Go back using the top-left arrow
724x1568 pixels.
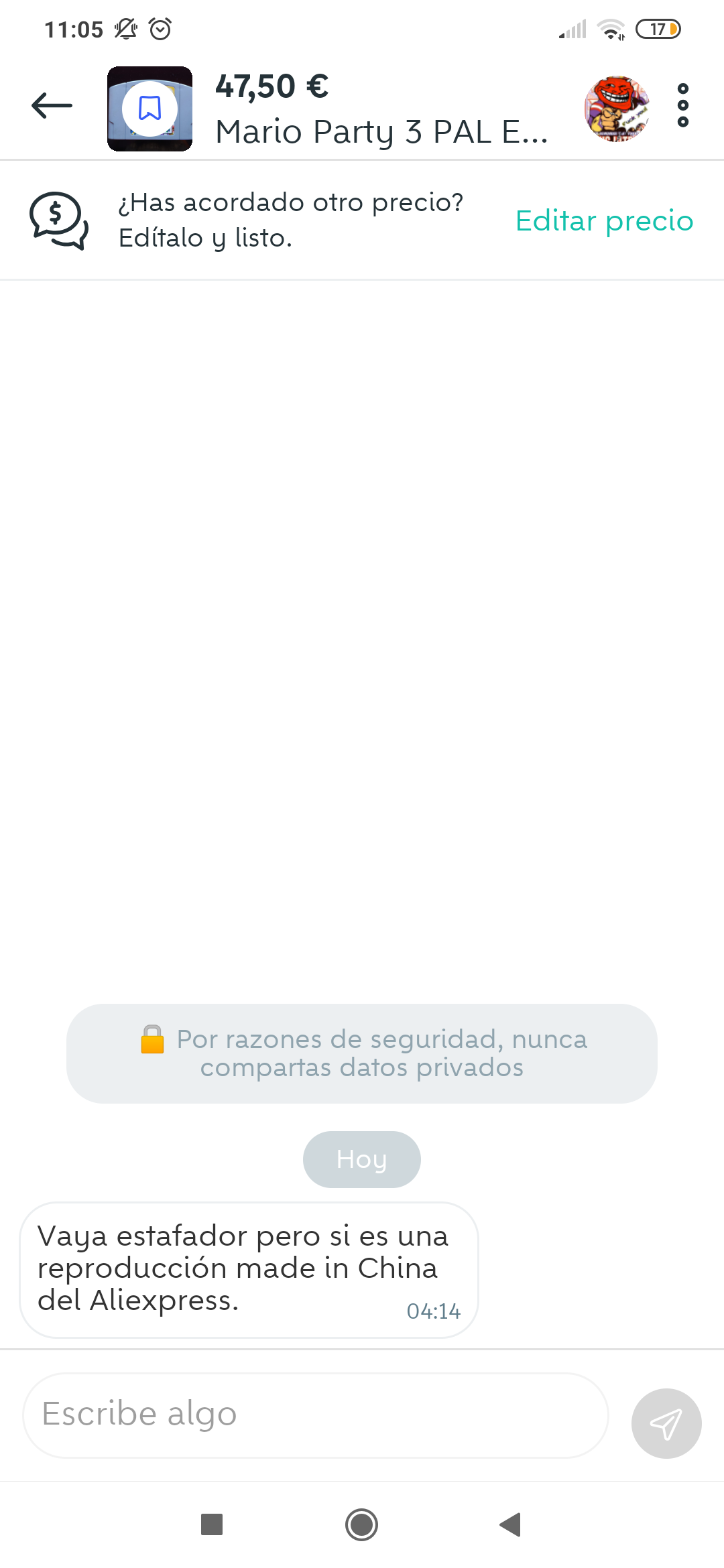coord(52,106)
